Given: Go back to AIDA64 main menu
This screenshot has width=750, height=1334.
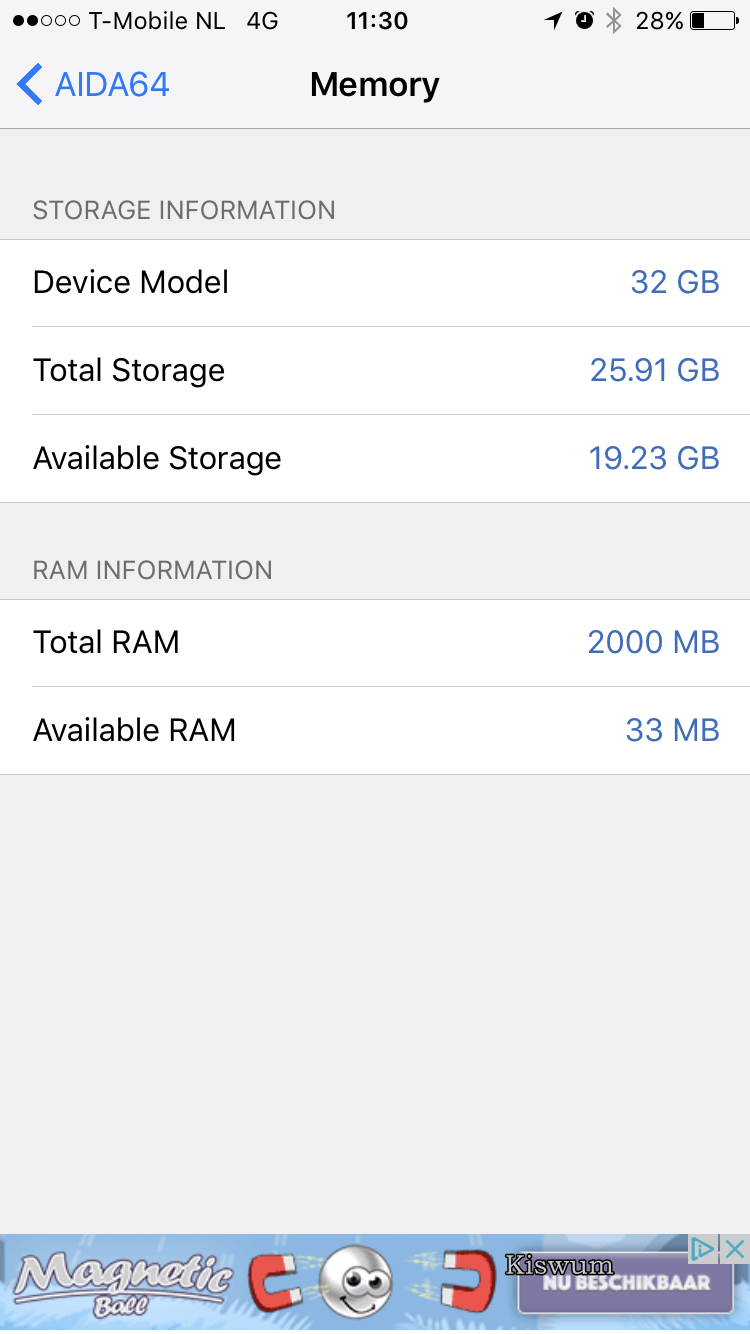Looking at the screenshot, I should click(x=93, y=85).
